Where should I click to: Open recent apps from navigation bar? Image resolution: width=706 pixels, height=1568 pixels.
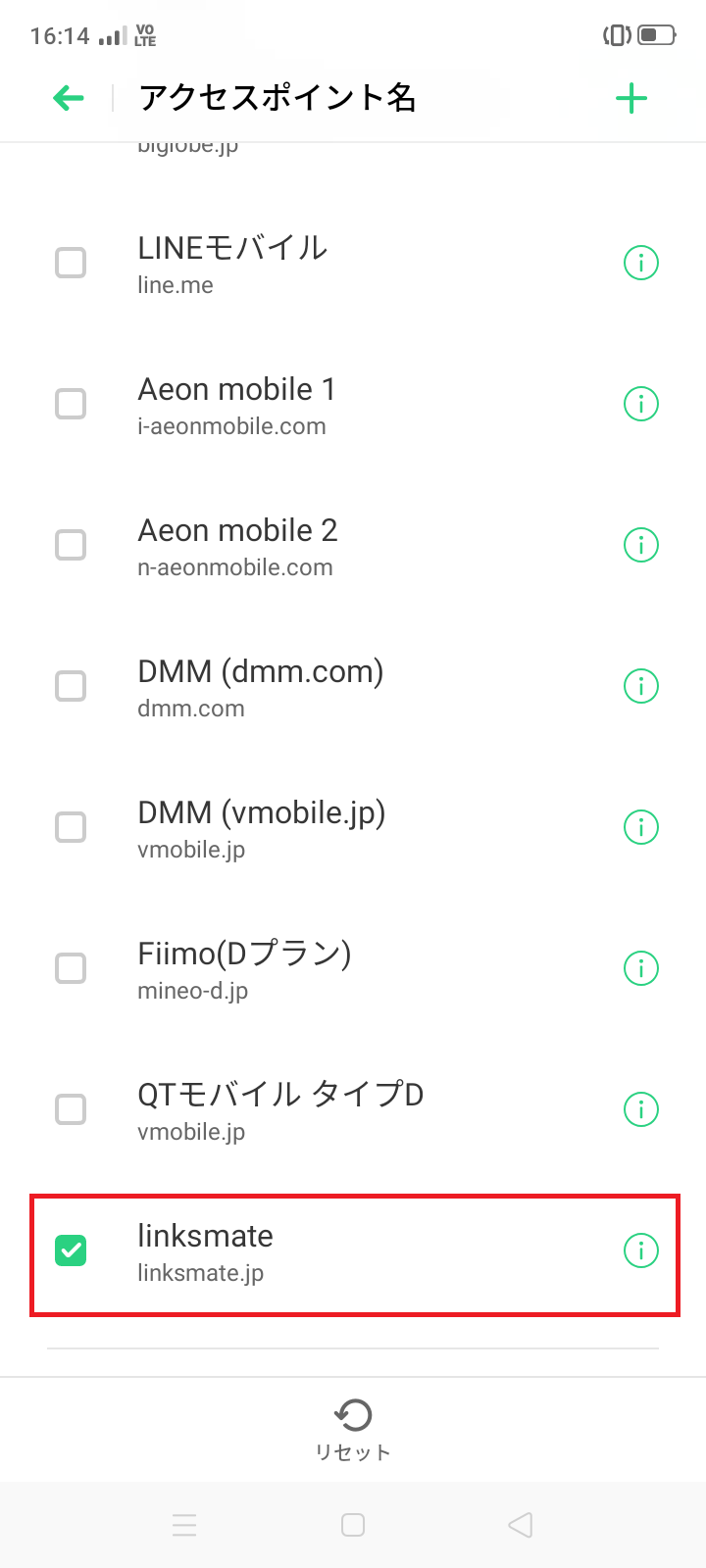[x=184, y=1525]
